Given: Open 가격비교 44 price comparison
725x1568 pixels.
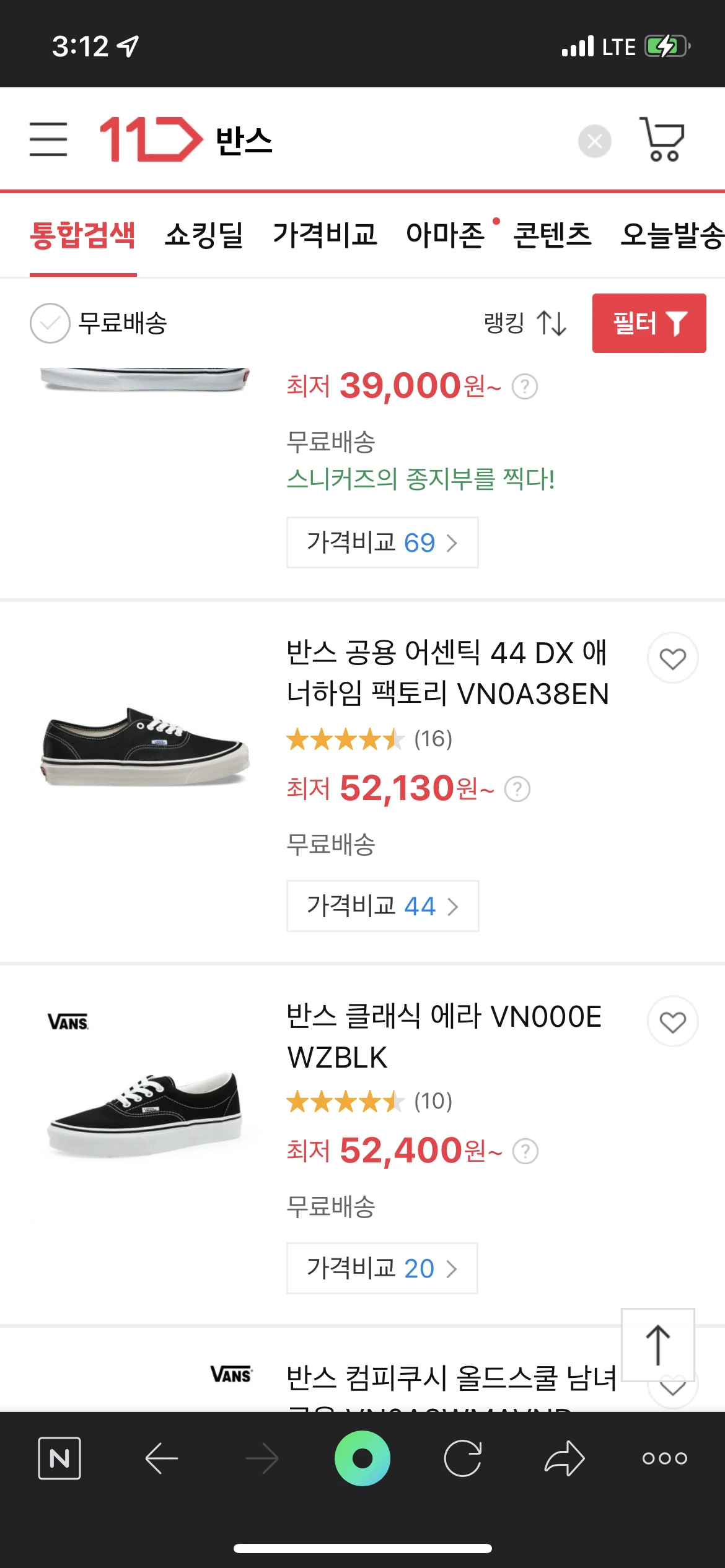Looking at the screenshot, I should click(382, 906).
